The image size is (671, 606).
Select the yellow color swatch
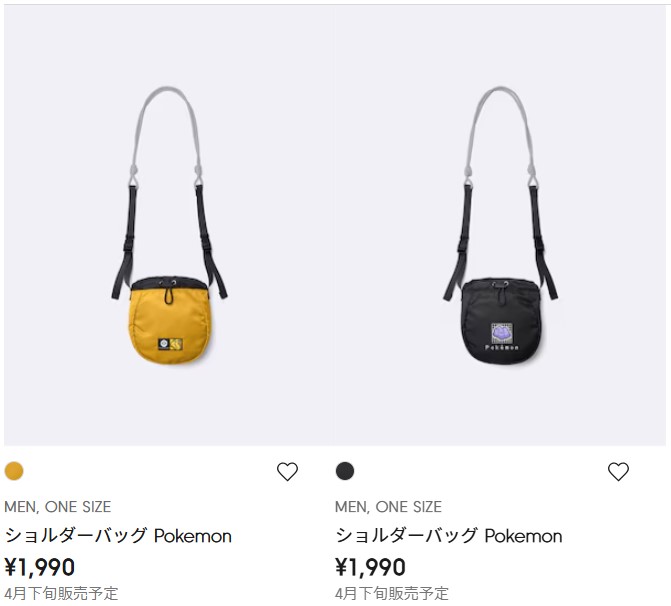(x=14, y=471)
